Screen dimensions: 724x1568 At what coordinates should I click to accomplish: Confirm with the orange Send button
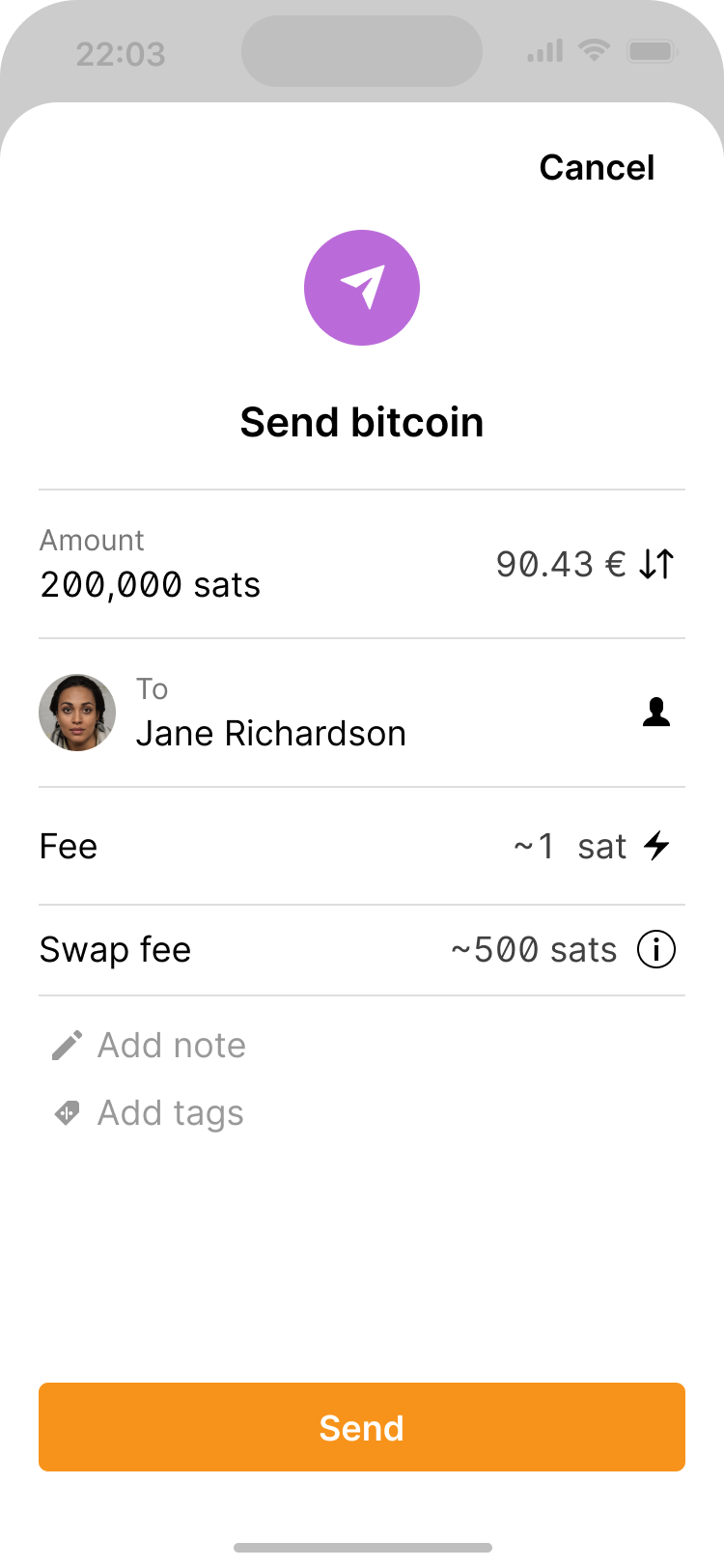point(362,1427)
